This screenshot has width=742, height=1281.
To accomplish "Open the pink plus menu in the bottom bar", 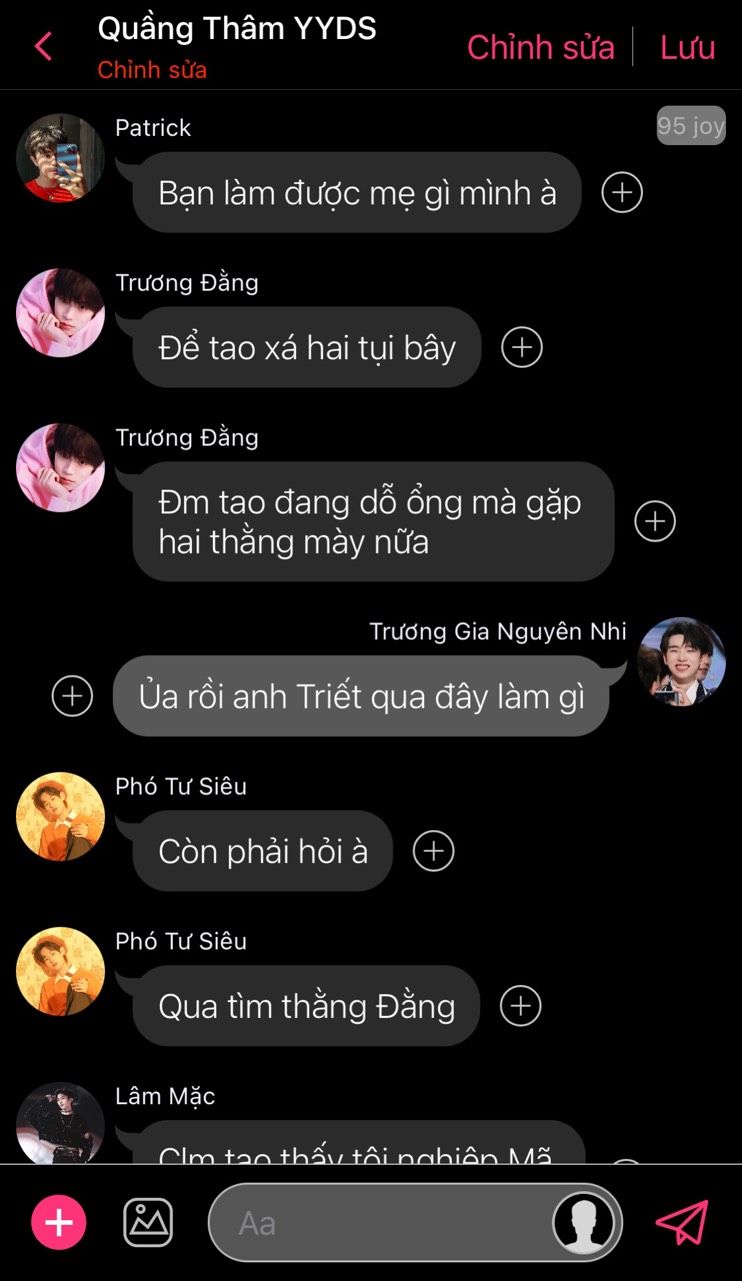I will 59,1222.
